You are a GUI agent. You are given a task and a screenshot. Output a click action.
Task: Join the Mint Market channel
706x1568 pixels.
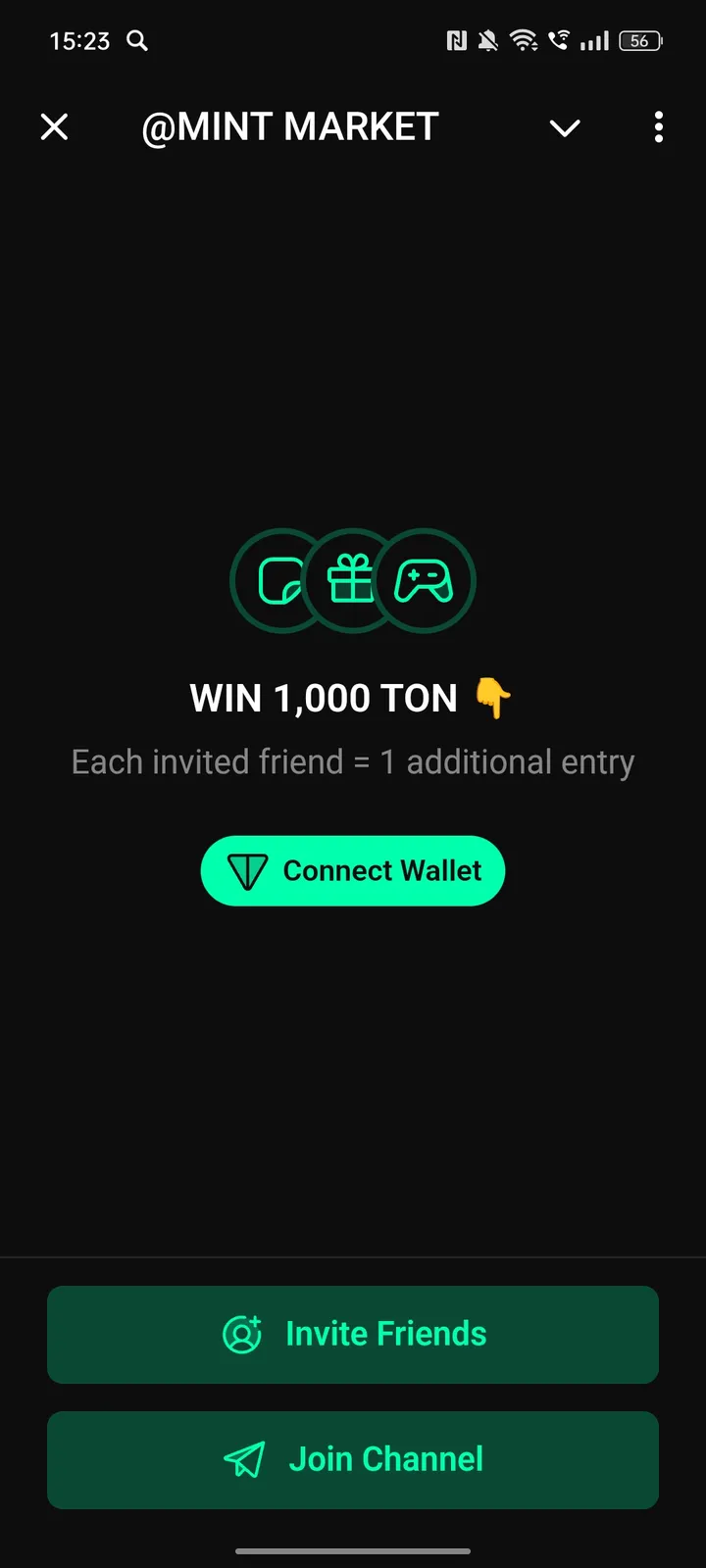(x=353, y=1459)
